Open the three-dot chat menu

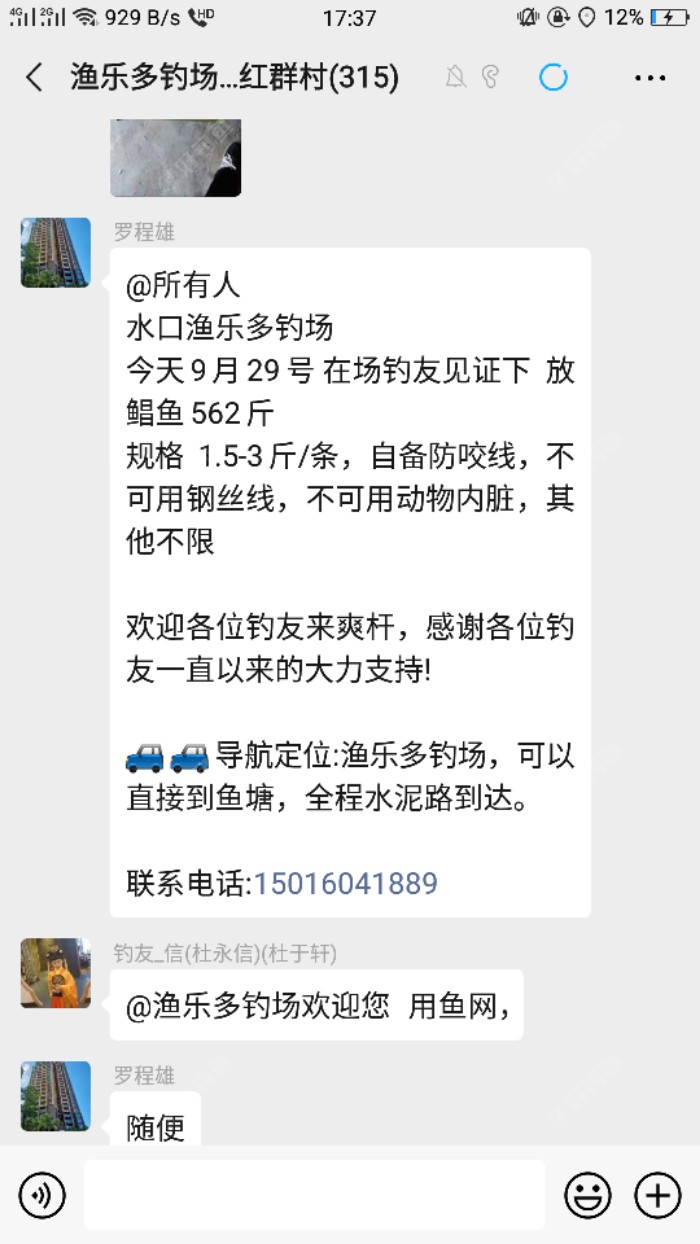[x=649, y=77]
